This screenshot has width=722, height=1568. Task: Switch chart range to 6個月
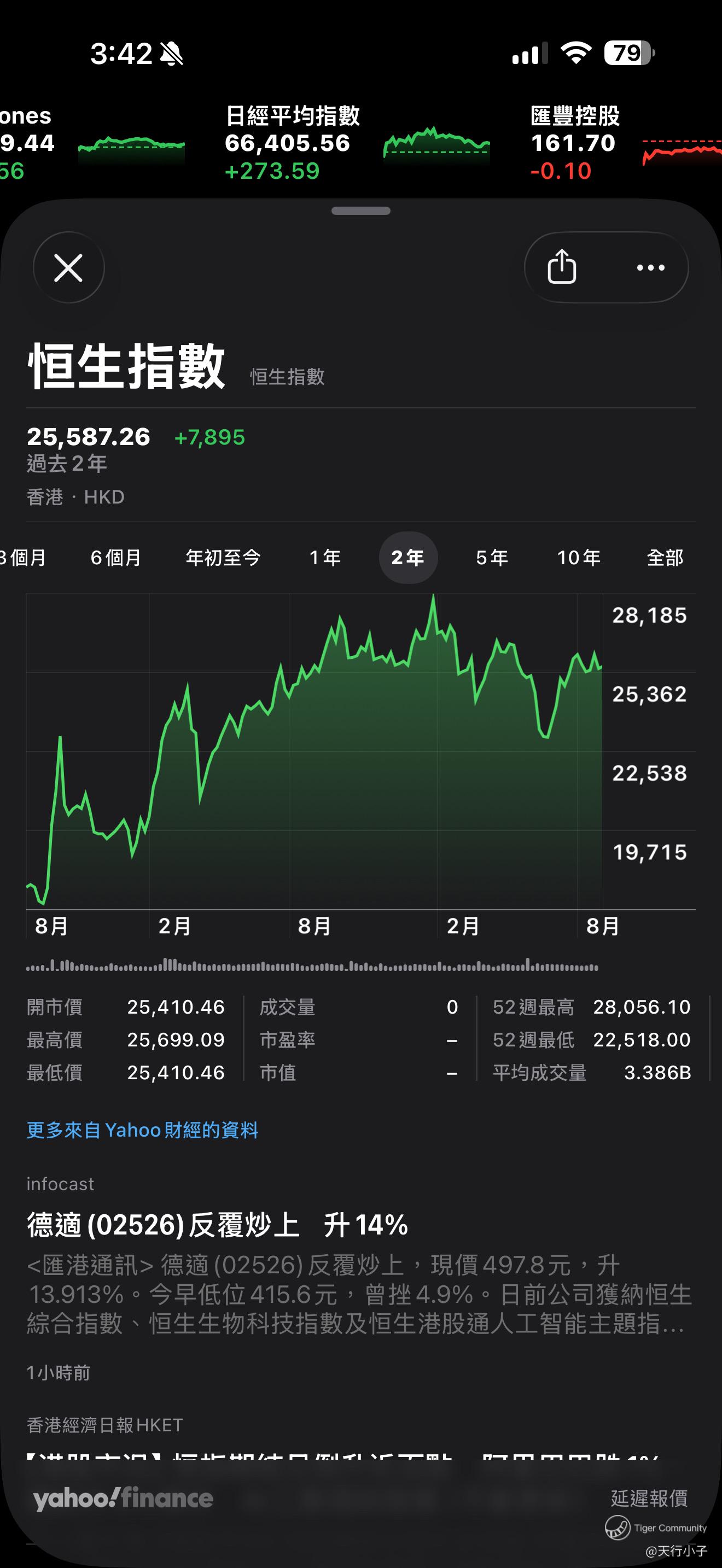click(x=115, y=558)
